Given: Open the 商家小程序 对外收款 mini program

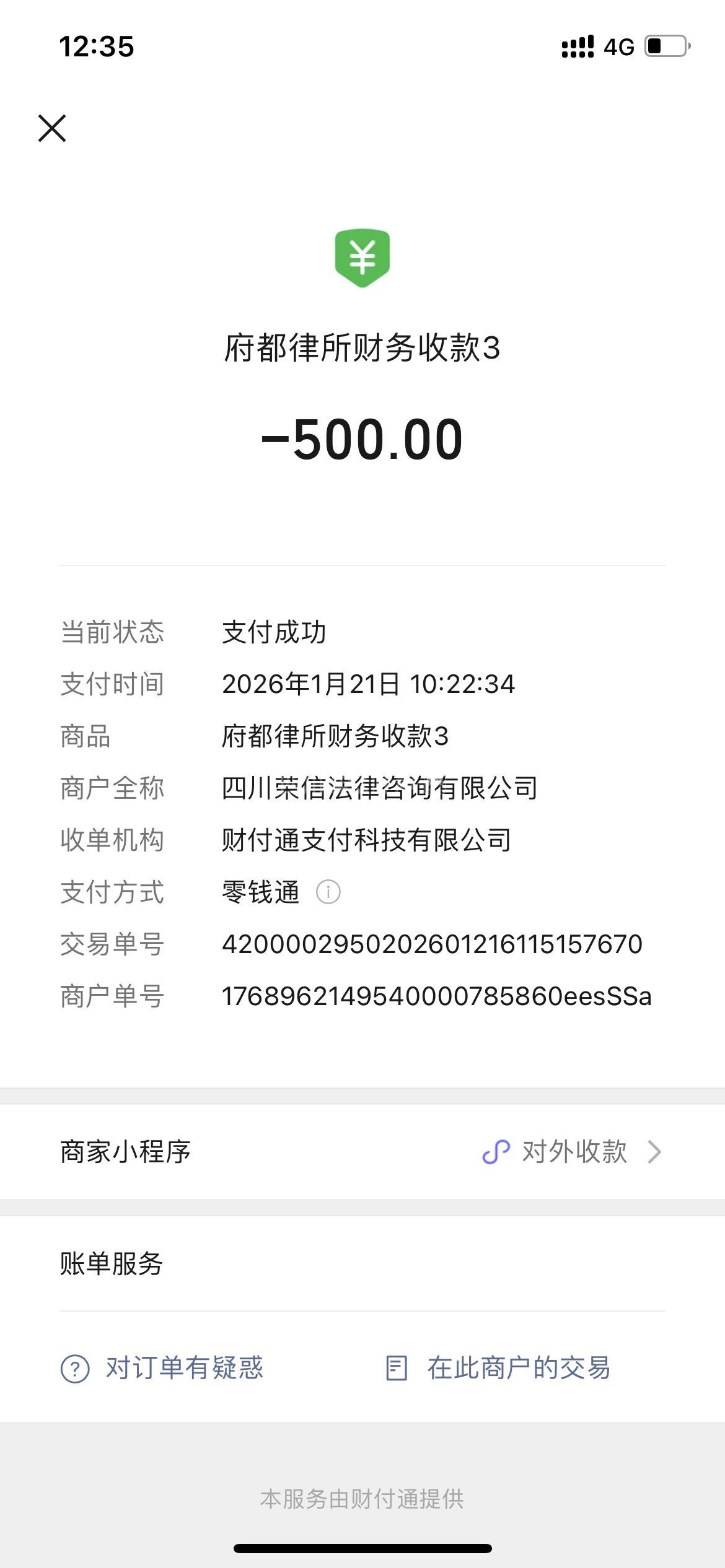Looking at the screenshot, I should tap(573, 1152).
